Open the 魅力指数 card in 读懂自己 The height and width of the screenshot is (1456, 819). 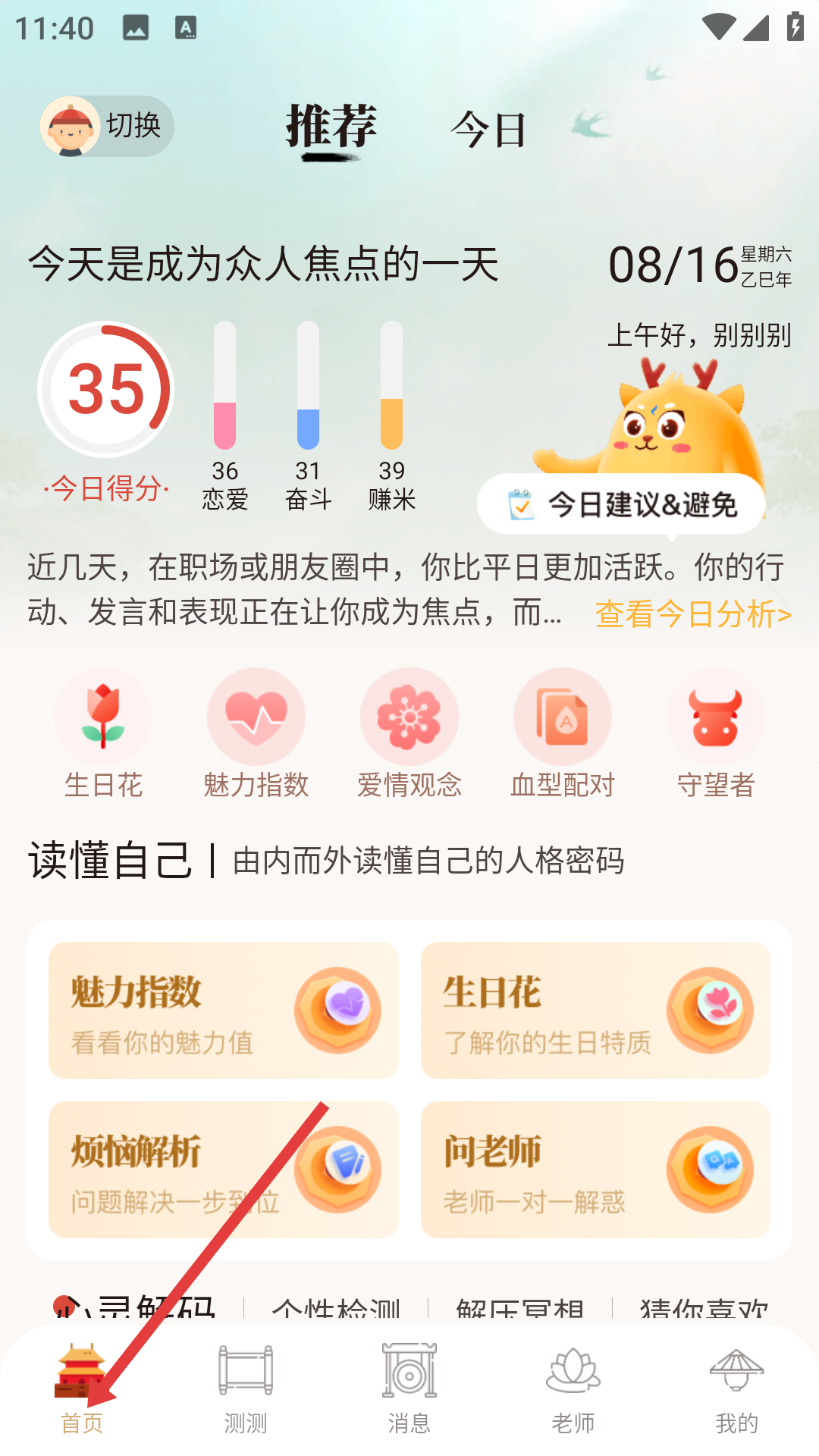(224, 1010)
